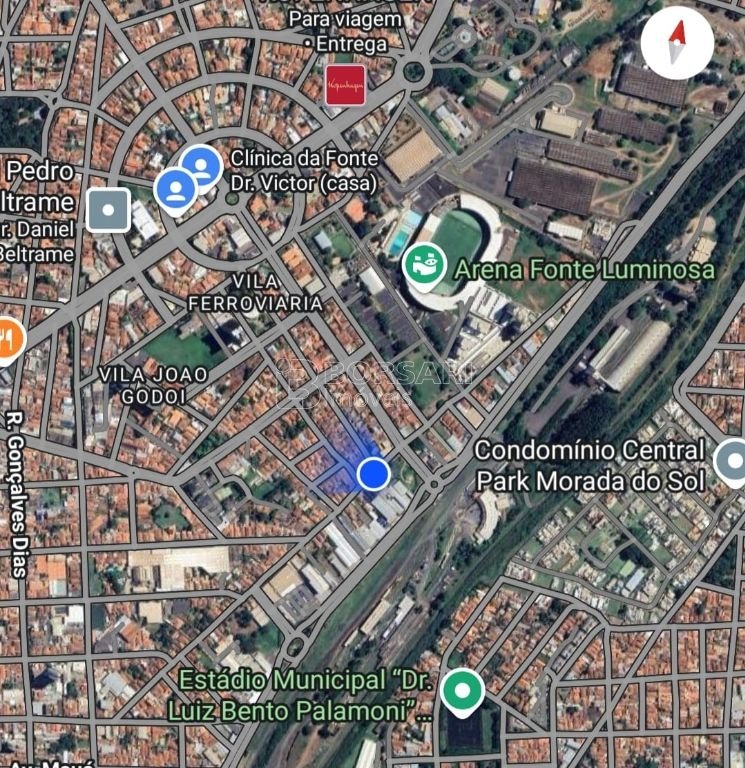Open the Arena Fonte Luminosa place marker
Screen dimensions: 745x768
[424, 265]
